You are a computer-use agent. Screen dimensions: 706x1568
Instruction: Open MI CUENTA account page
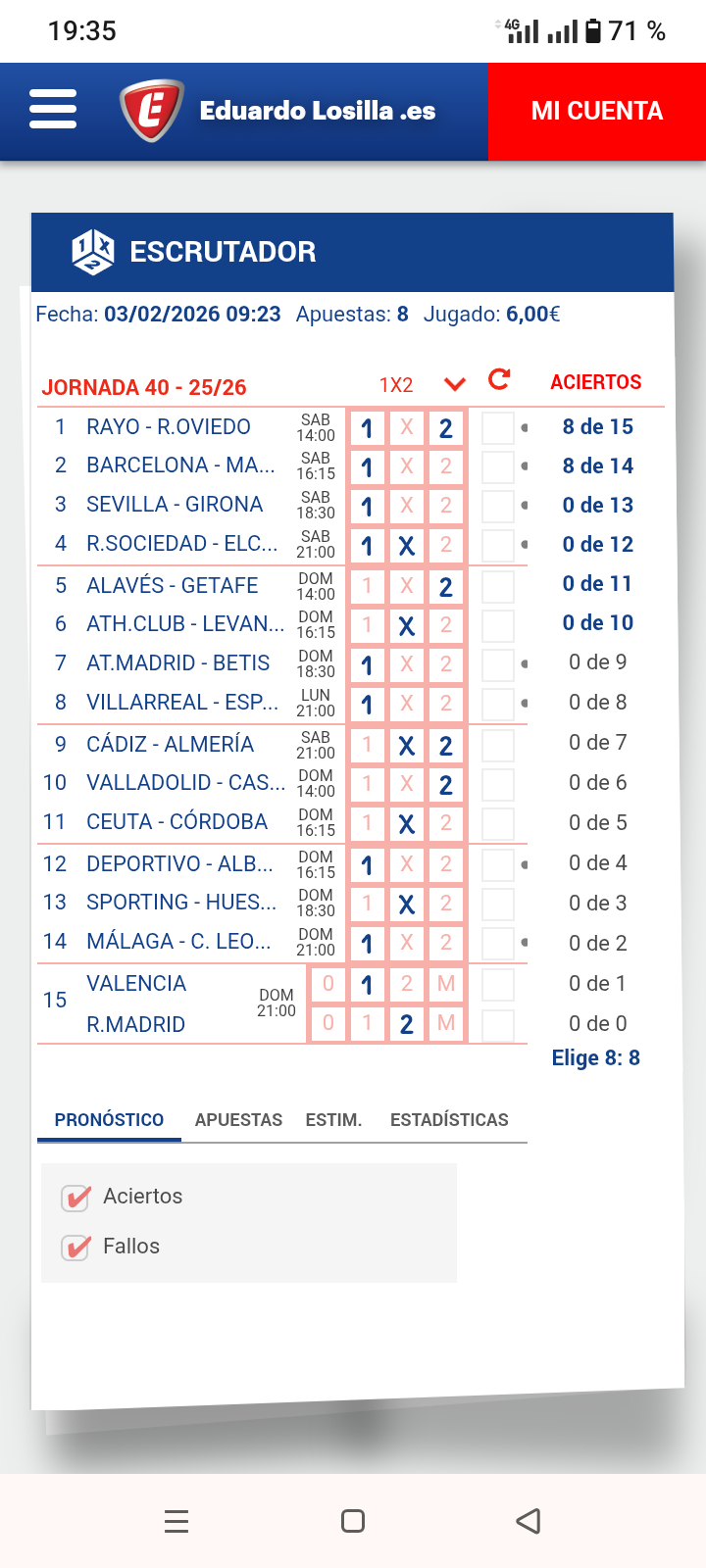596,111
